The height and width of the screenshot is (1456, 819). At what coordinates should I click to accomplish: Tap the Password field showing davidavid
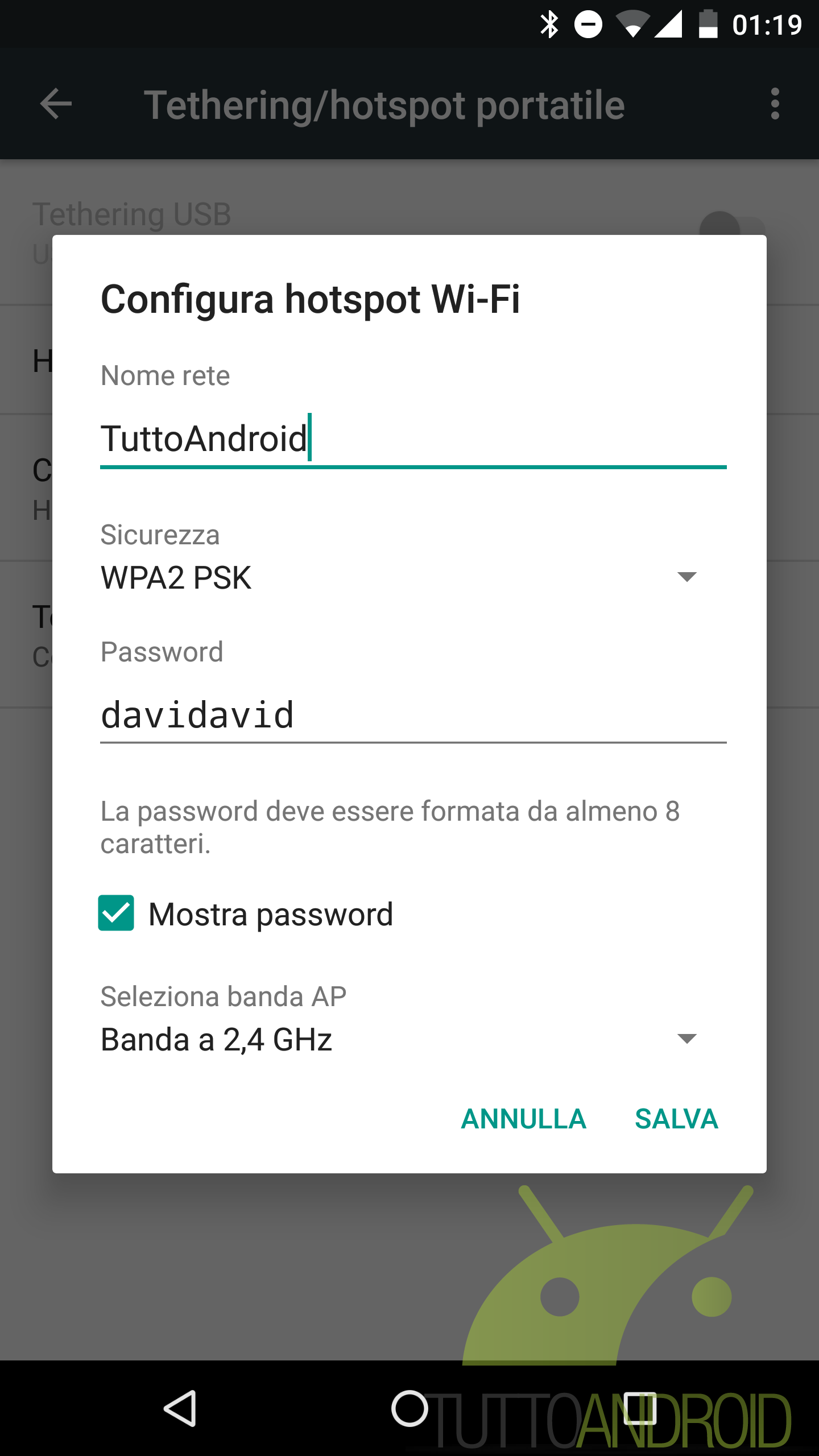pyautogui.click(x=413, y=715)
